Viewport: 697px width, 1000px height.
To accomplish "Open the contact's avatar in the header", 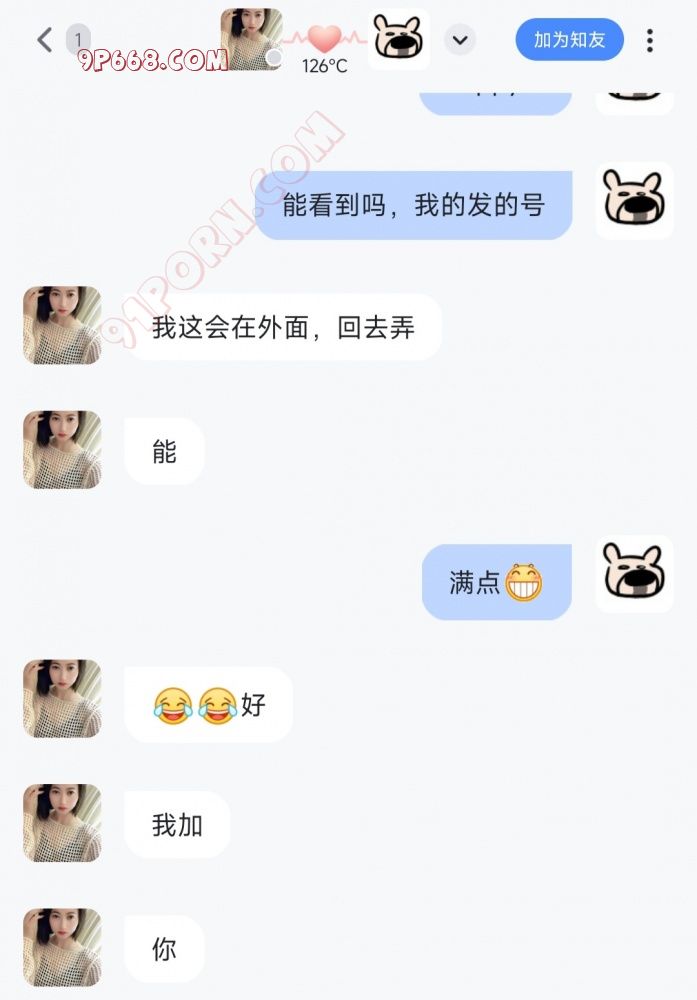I will [251, 39].
